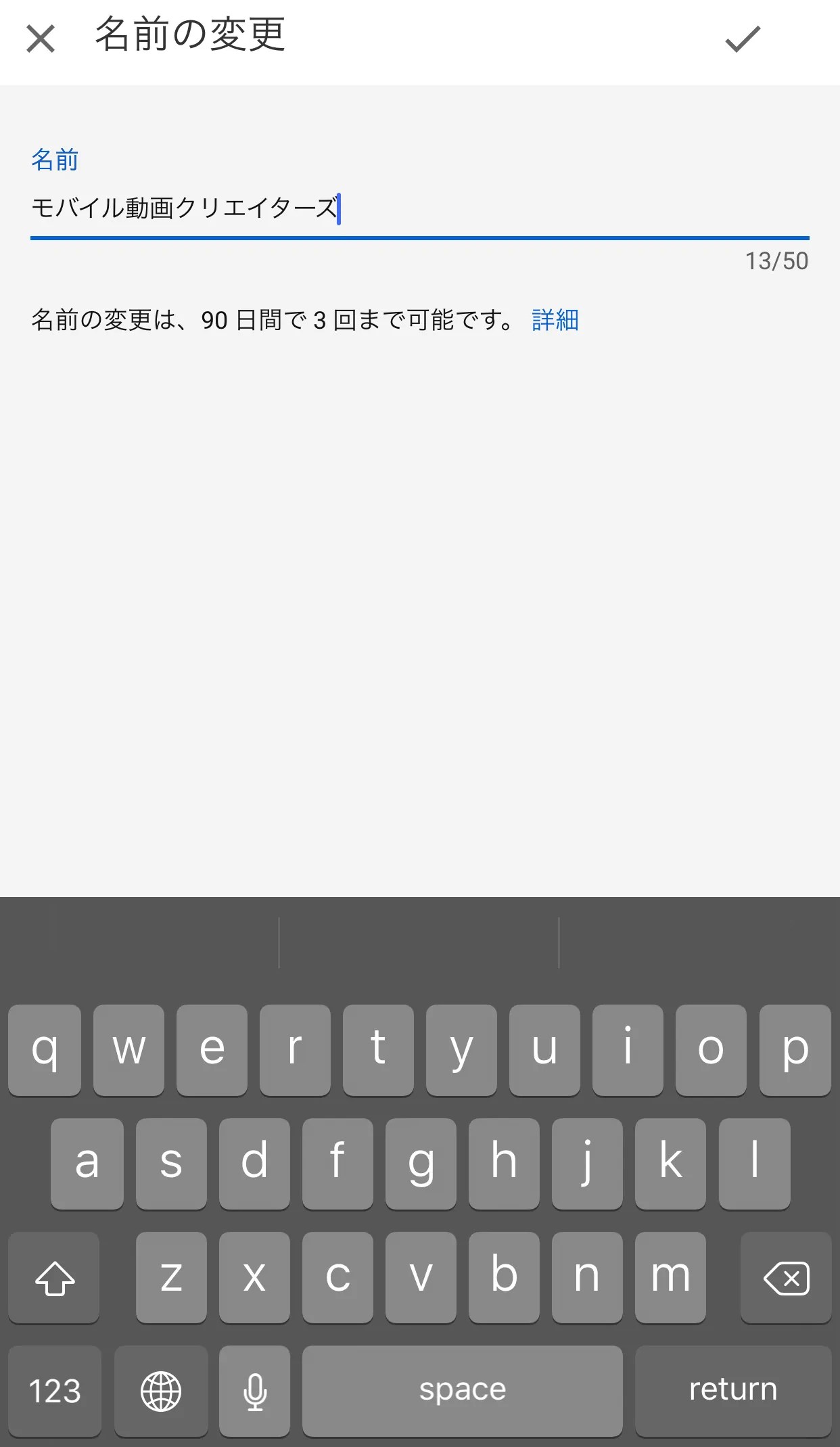Screen dimensions: 840x1447
Task: Switch keyboard language with globe key
Action: pos(161,1390)
